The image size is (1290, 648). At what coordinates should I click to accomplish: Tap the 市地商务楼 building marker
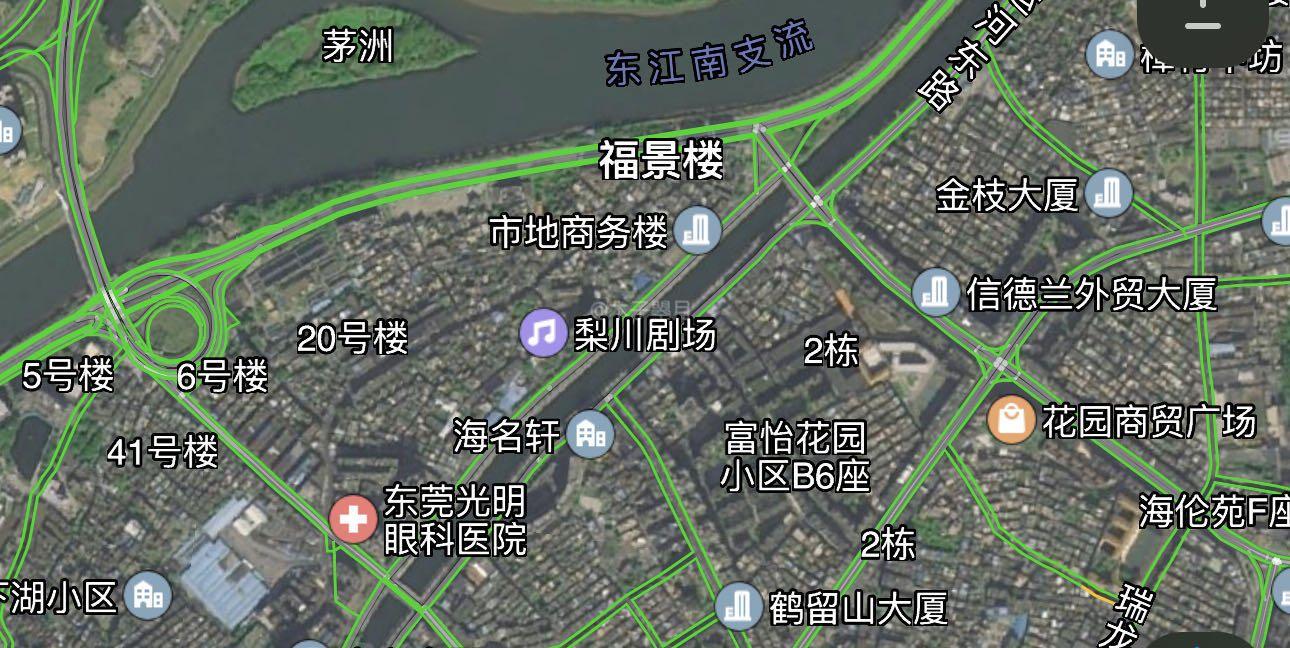698,231
